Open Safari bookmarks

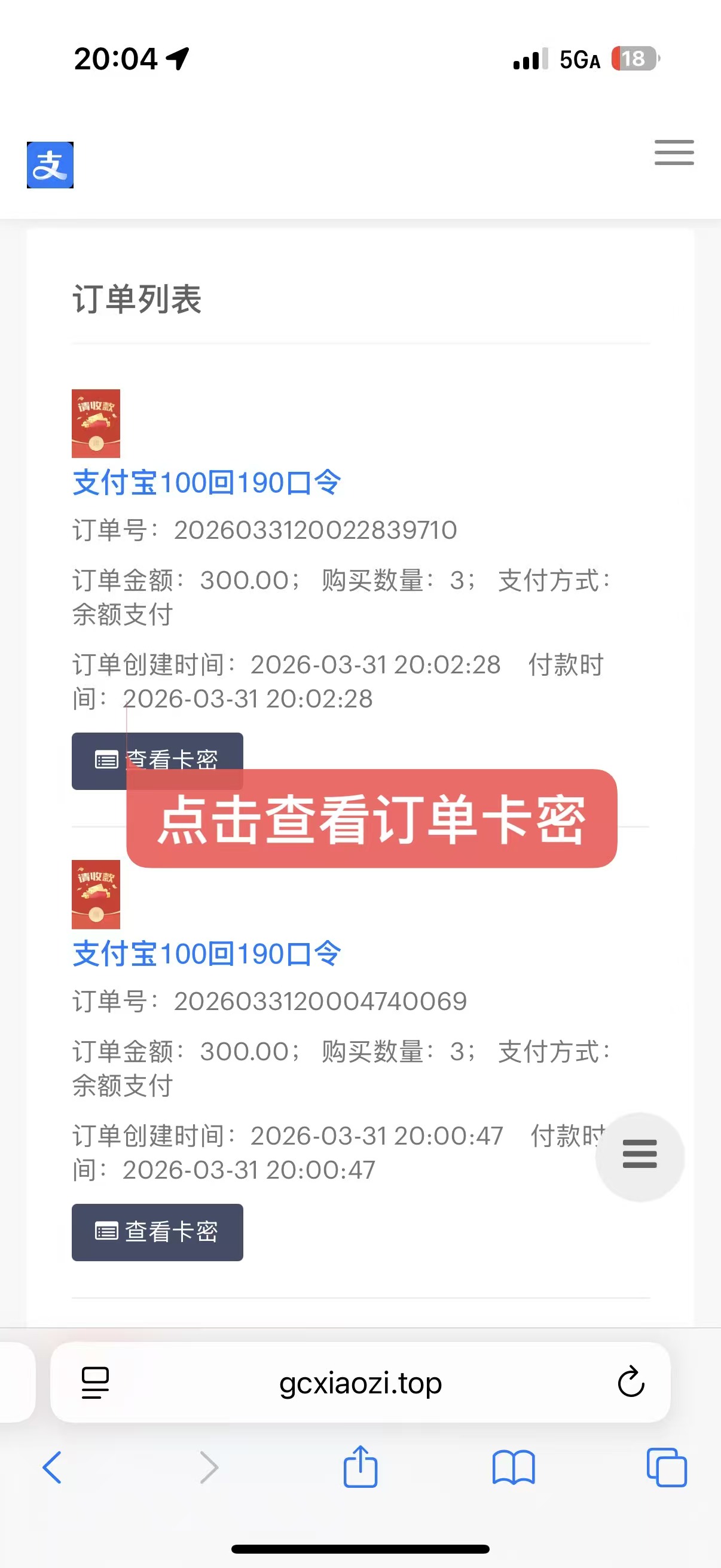pyautogui.click(x=514, y=1468)
